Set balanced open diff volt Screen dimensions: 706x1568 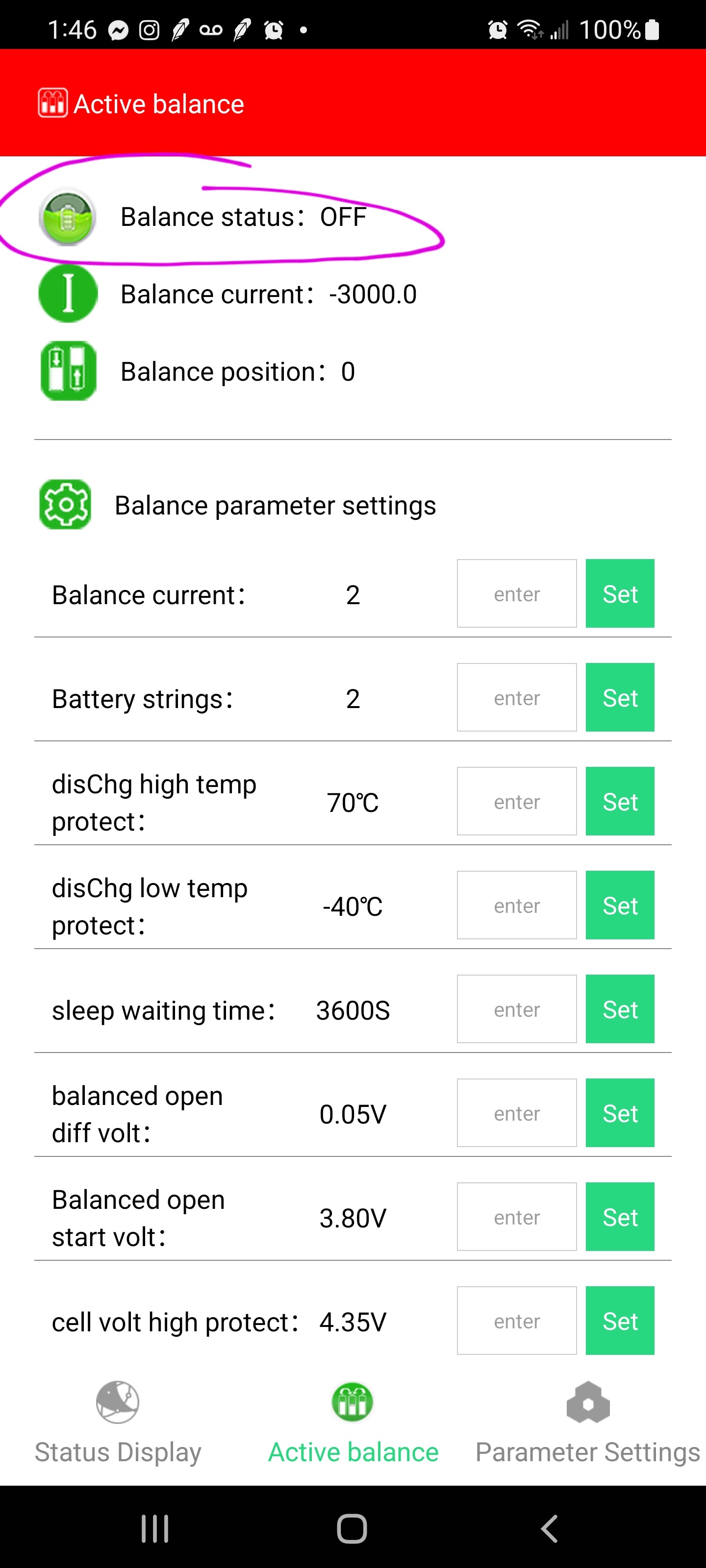(620, 1113)
